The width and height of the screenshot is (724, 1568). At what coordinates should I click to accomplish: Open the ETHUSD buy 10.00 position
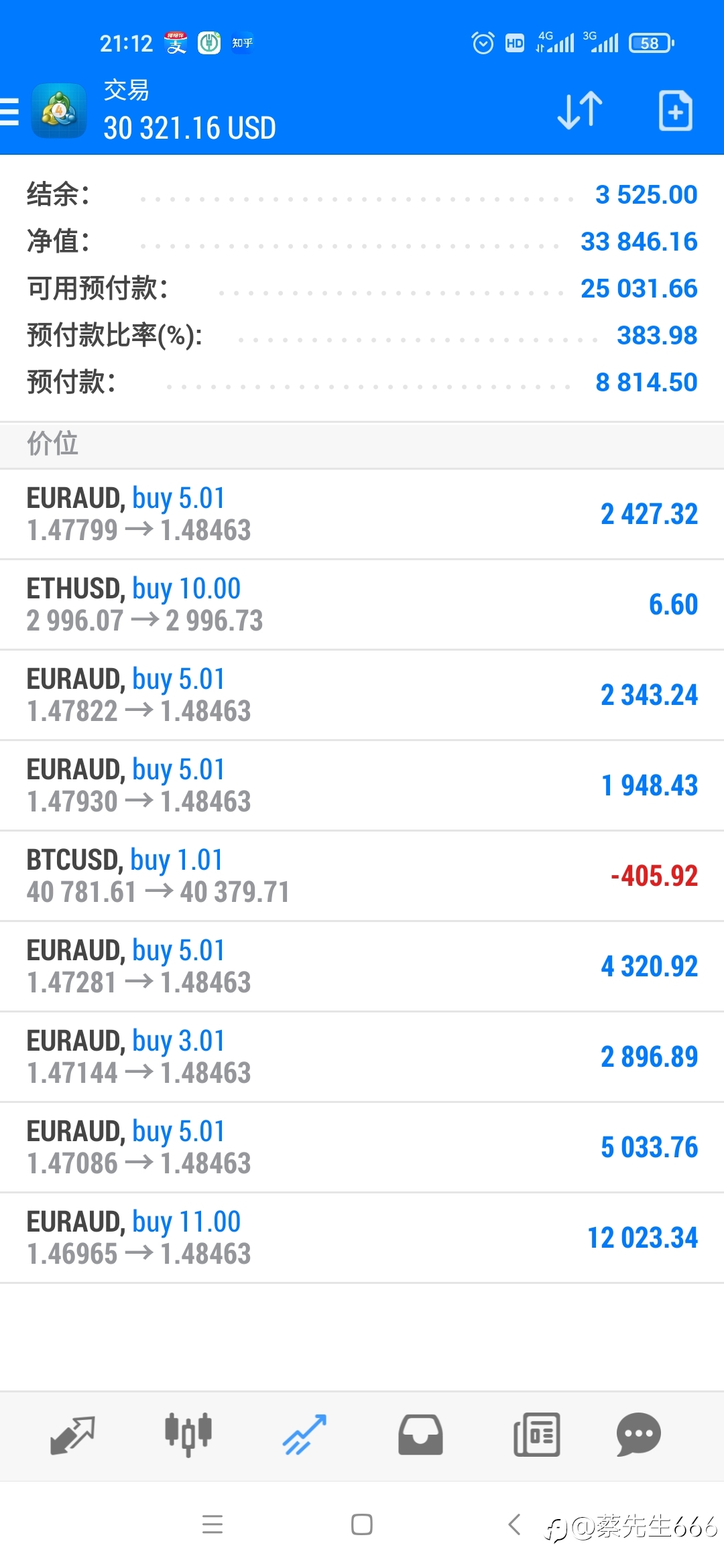coord(362,604)
